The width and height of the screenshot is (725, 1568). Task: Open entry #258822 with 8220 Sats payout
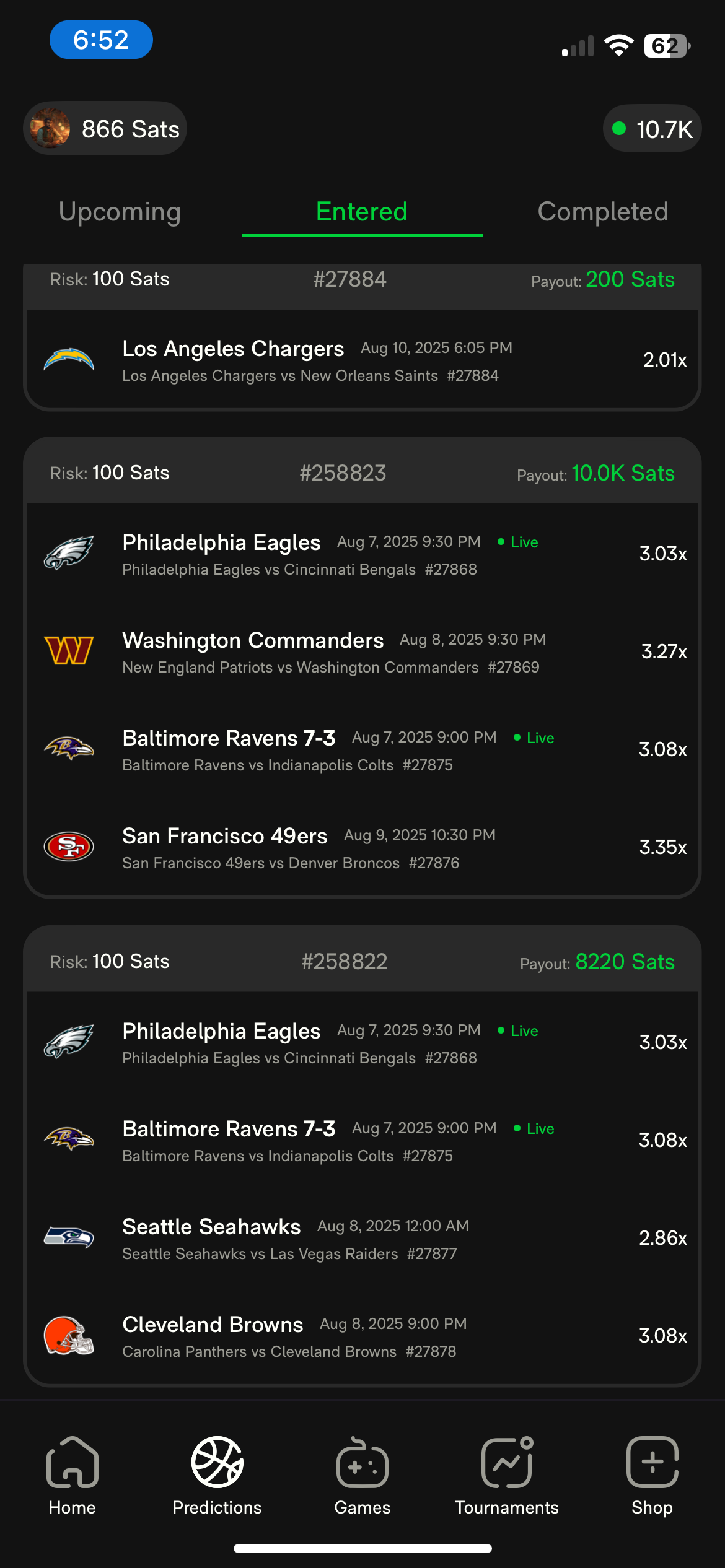pos(362,962)
